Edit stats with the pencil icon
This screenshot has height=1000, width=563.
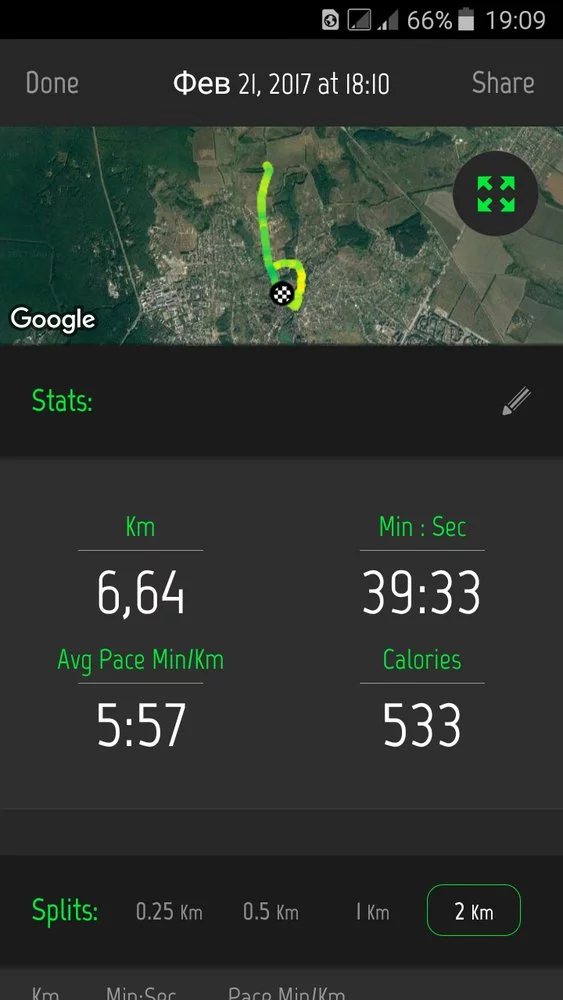tap(516, 401)
